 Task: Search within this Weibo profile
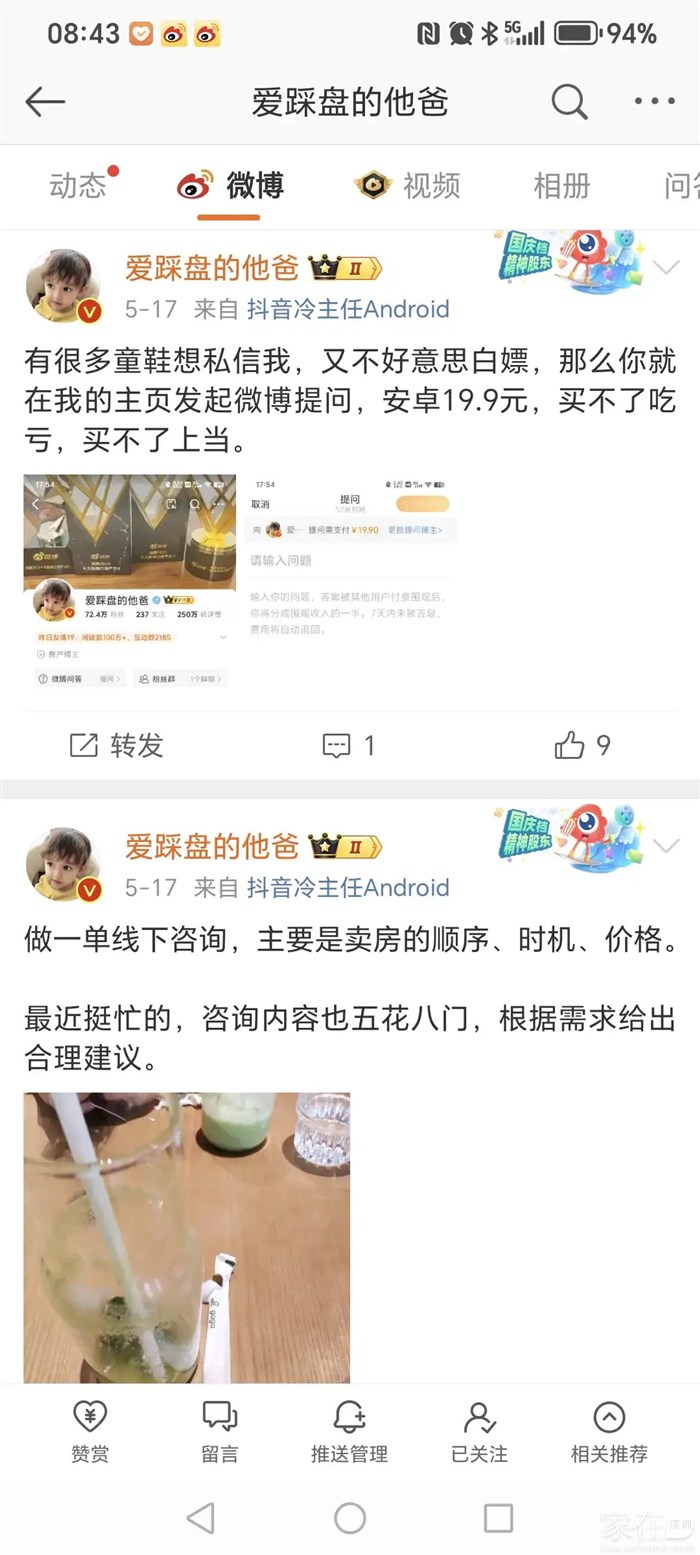click(x=569, y=101)
